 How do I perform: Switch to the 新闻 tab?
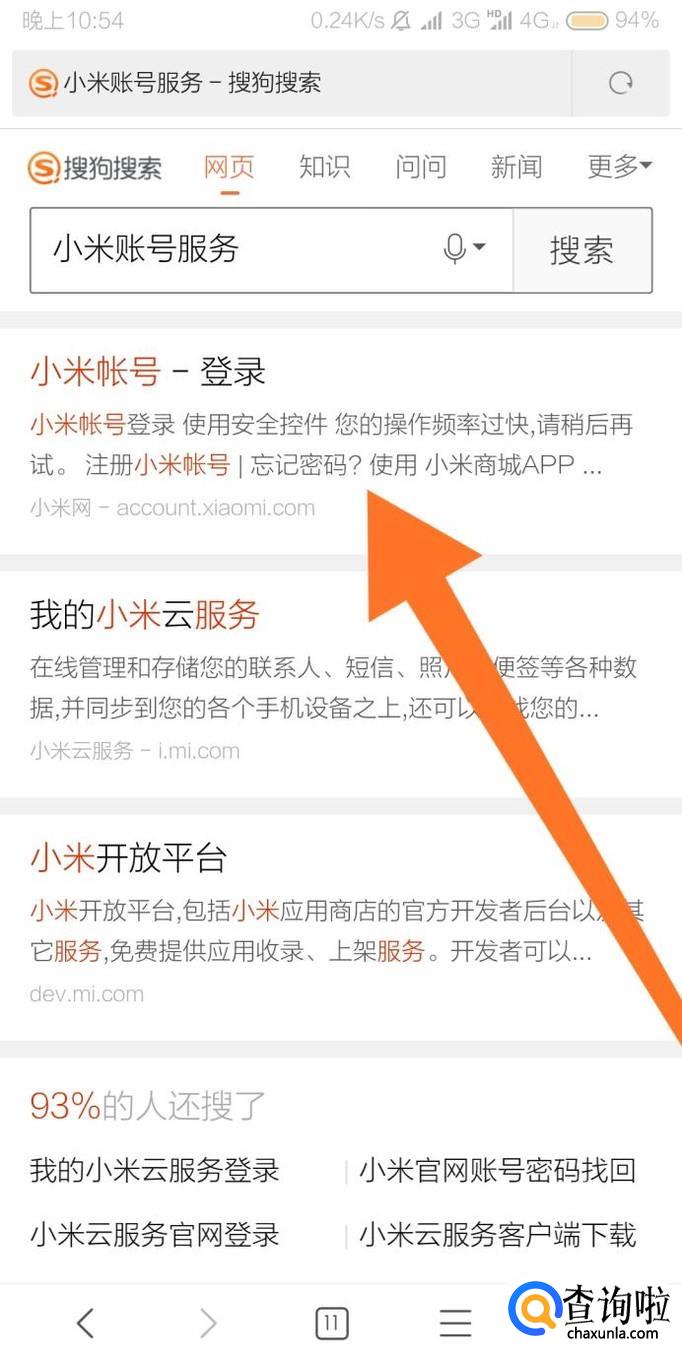[516, 167]
